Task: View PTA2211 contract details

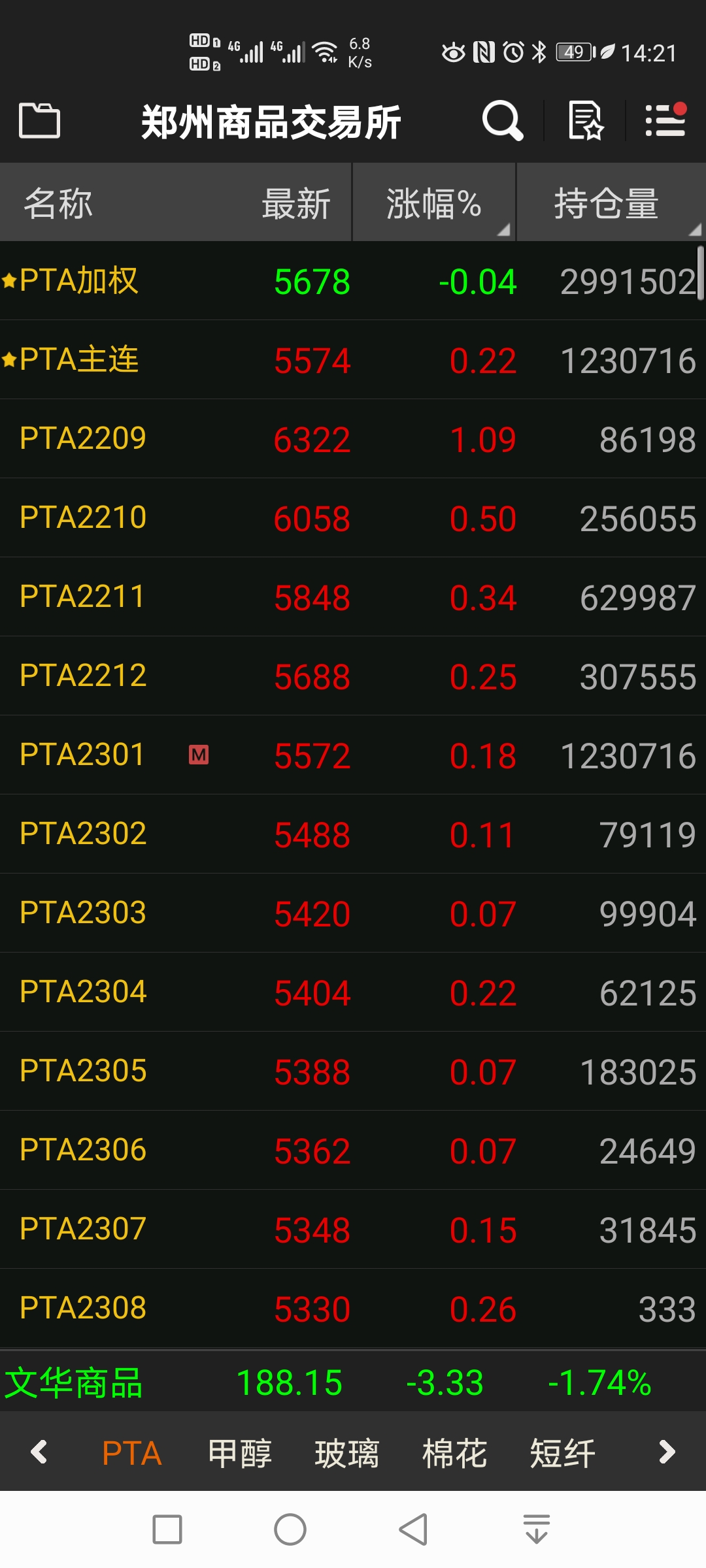Action: [353, 597]
